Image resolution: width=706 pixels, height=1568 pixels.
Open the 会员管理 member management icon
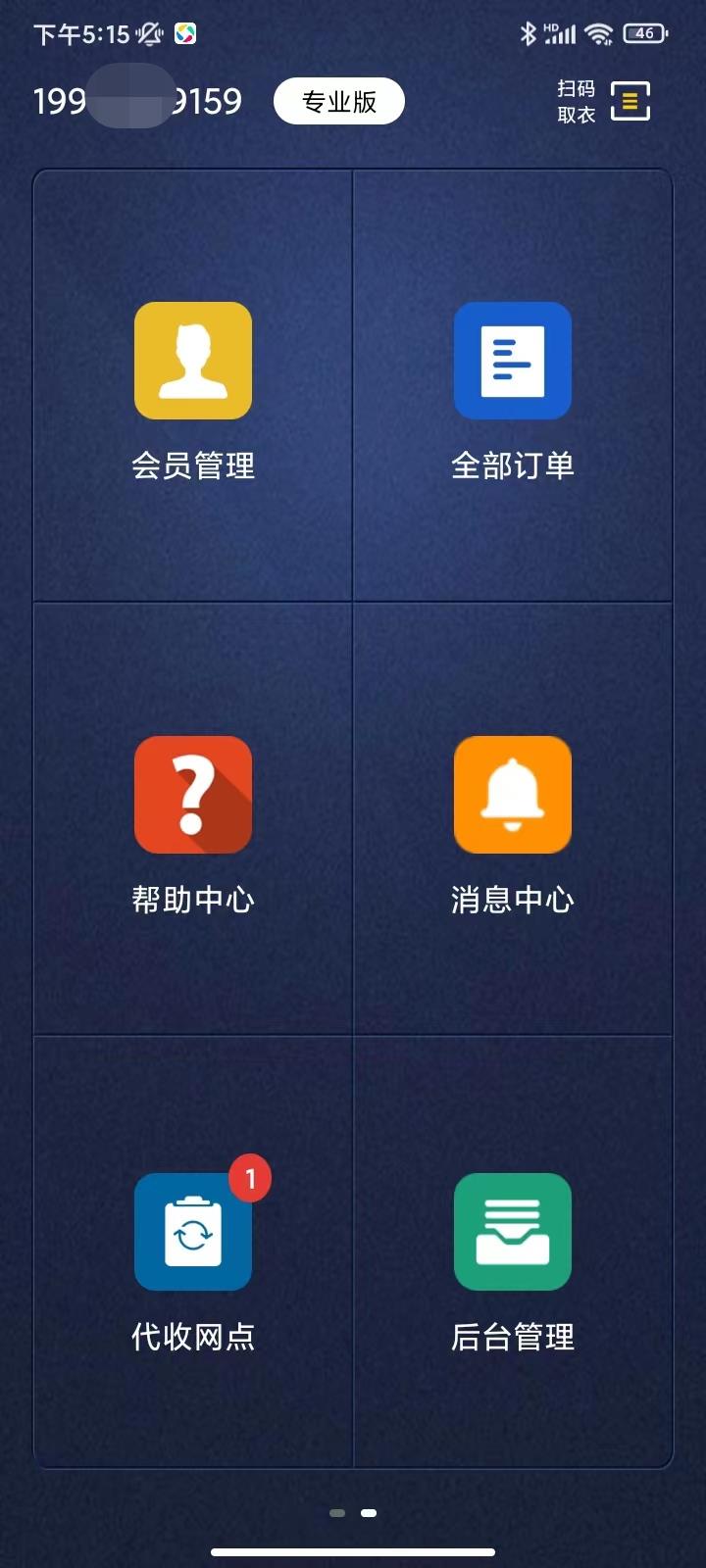[192, 361]
